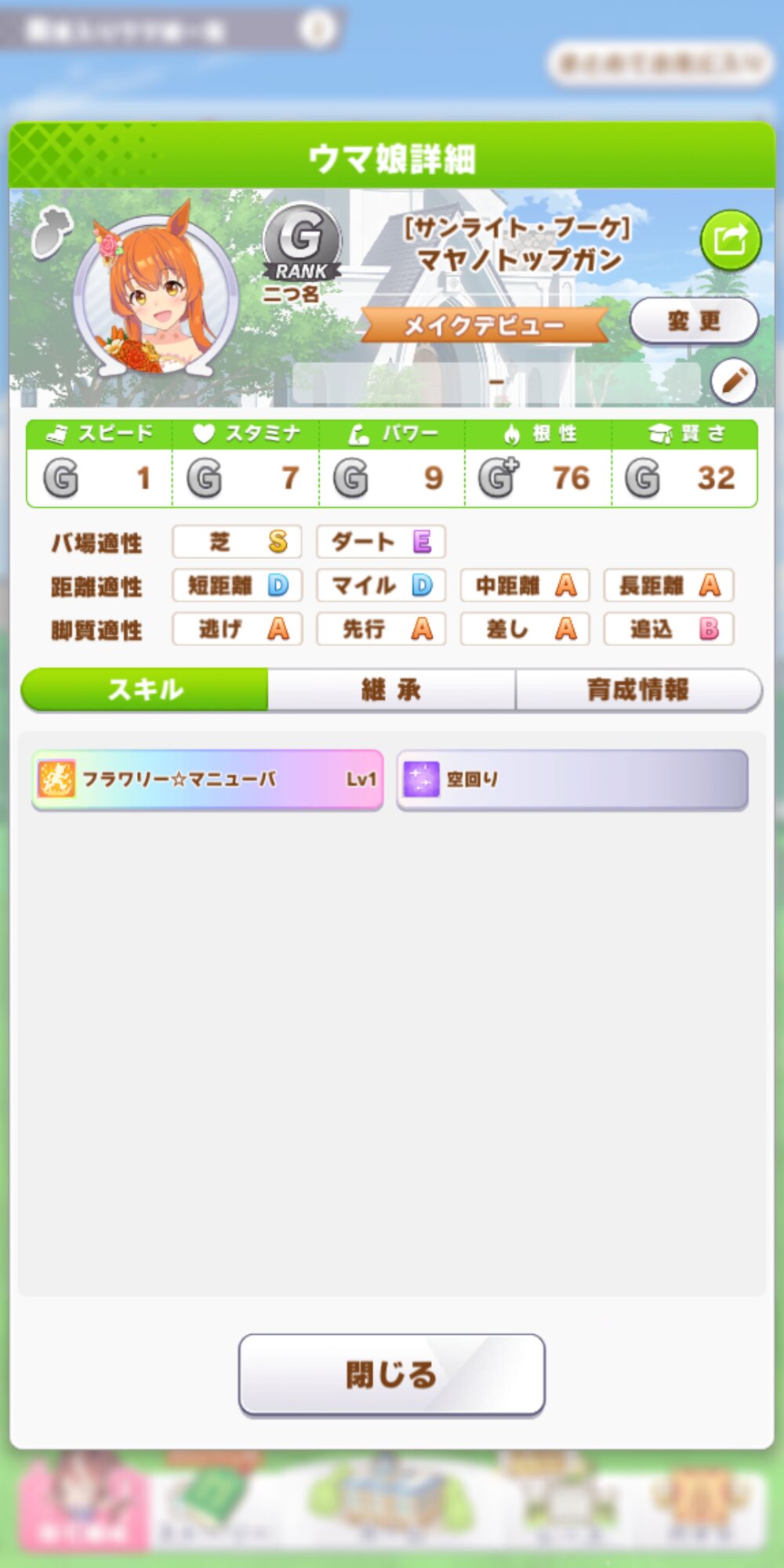Tap the 変更 button
The width and height of the screenshot is (784, 1568).
click(x=694, y=321)
